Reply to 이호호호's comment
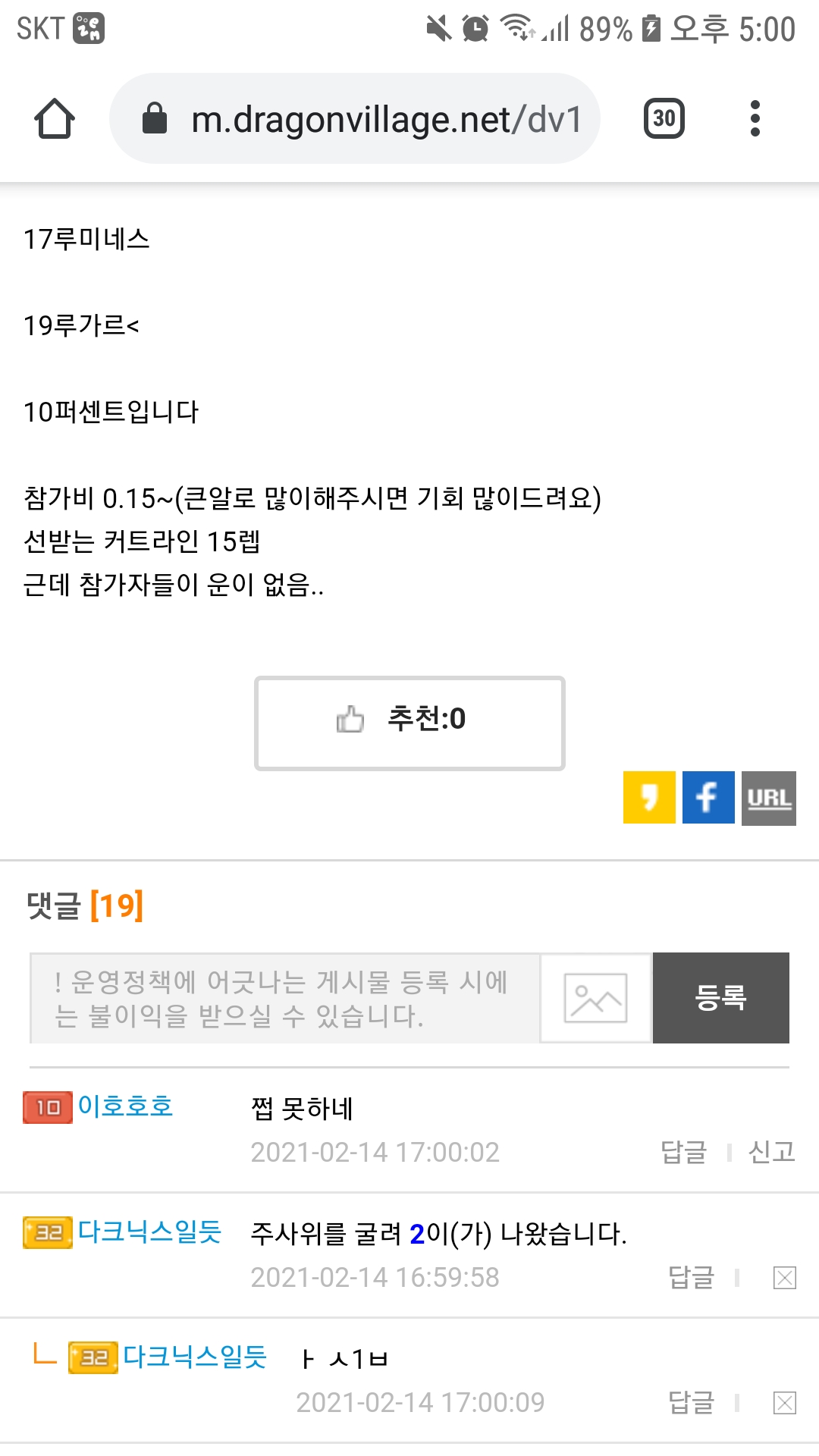The height and width of the screenshot is (1456, 819). click(x=684, y=1152)
